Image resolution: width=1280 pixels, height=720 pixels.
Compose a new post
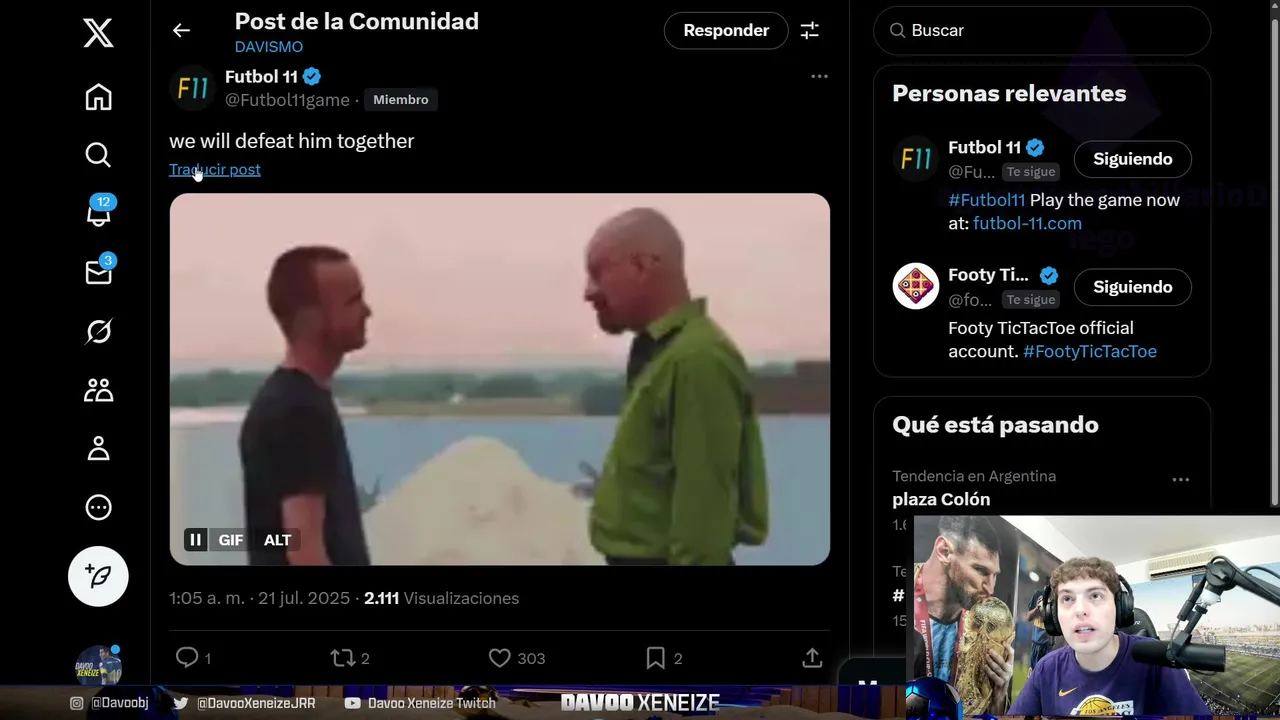98,576
